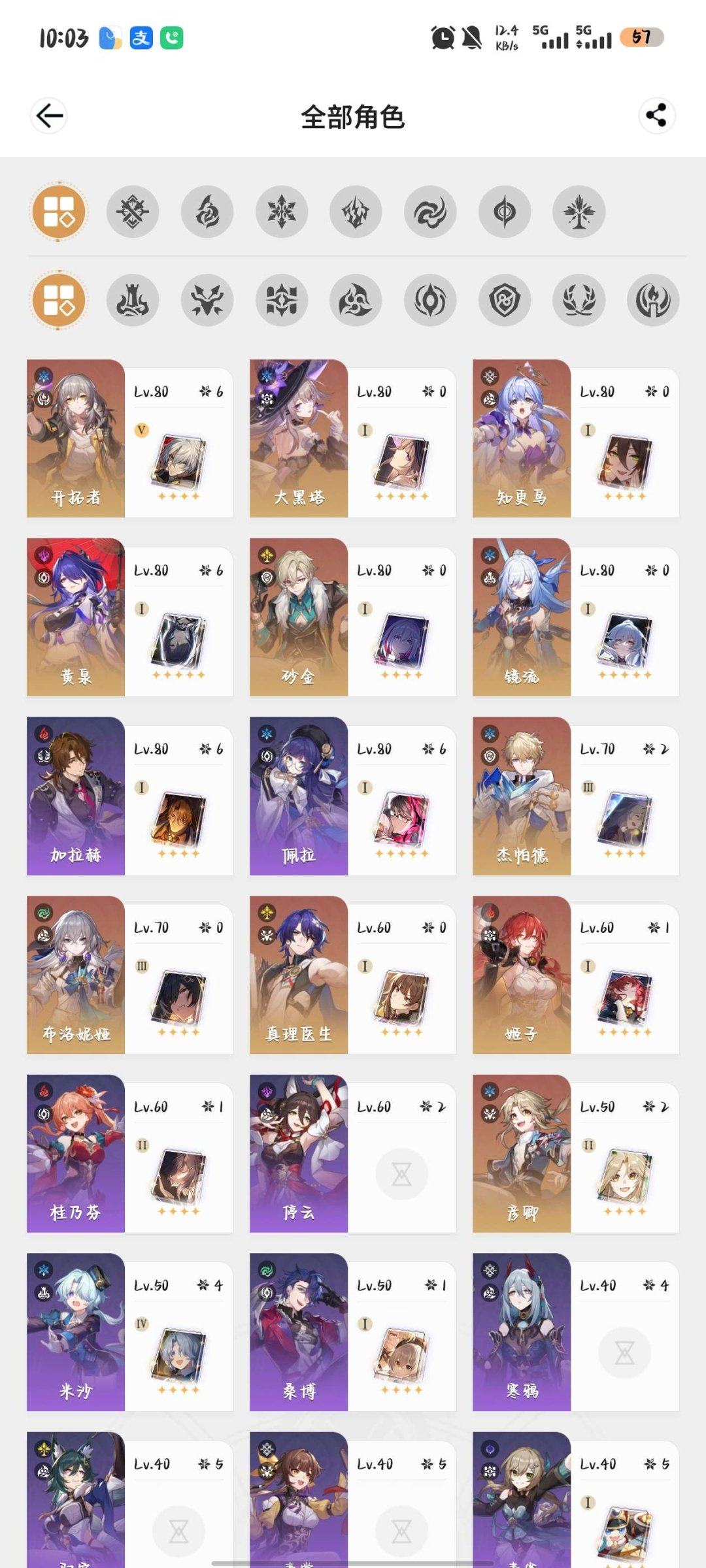This screenshot has height=1568, width=706.
Task: Share the character list
Action: (x=656, y=116)
